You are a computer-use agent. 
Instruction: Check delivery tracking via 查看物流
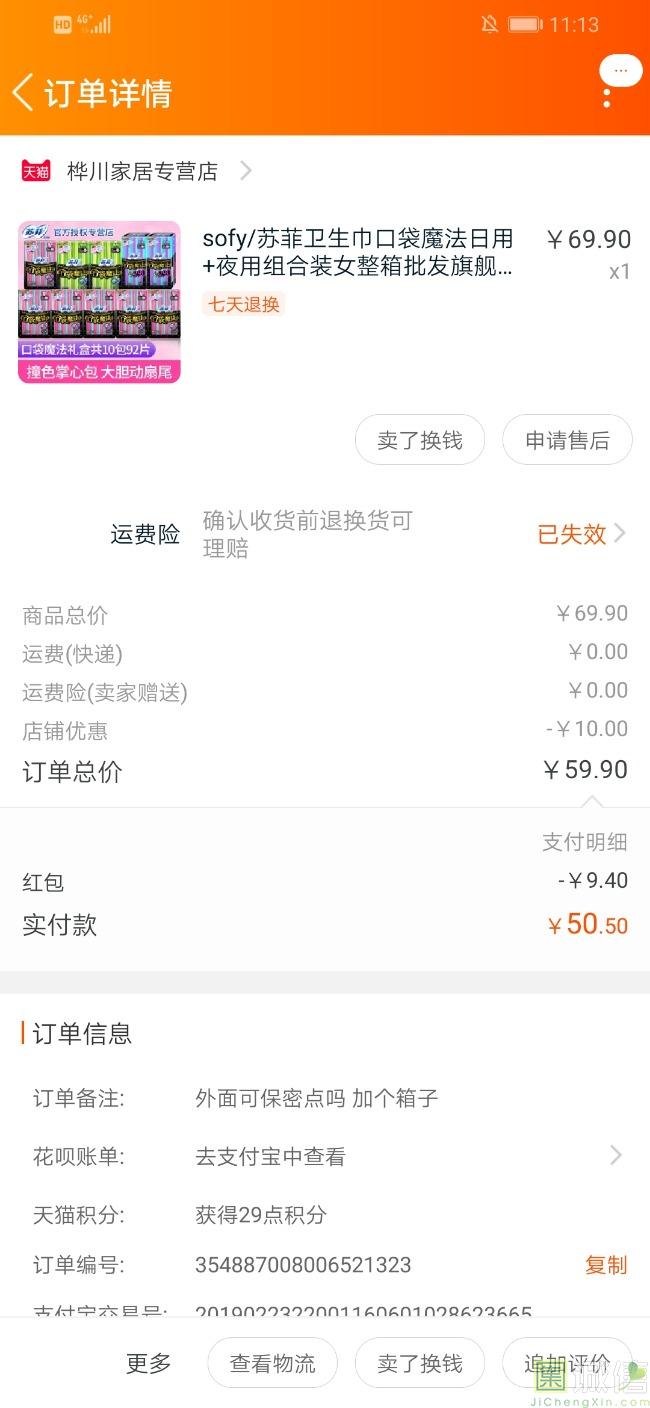point(272,1363)
